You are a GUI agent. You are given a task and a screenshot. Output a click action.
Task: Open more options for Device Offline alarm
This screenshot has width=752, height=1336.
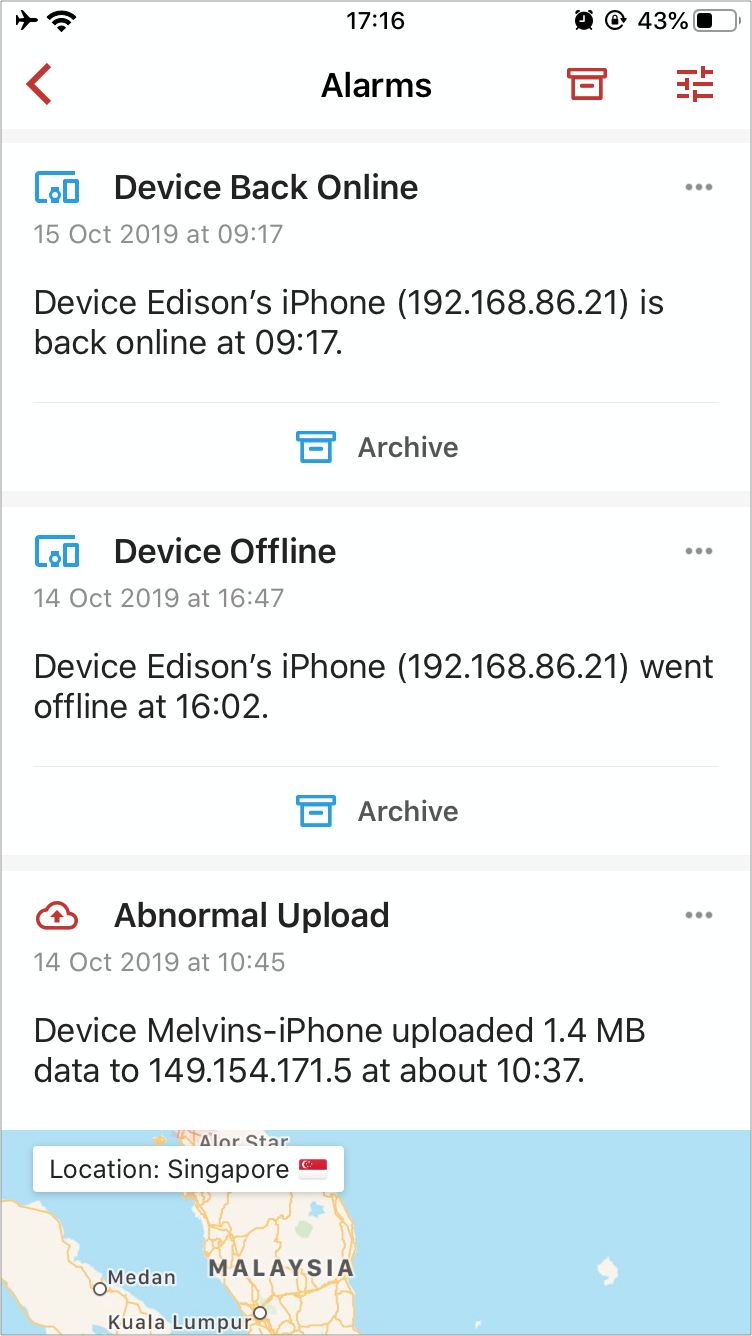[698, 551]
